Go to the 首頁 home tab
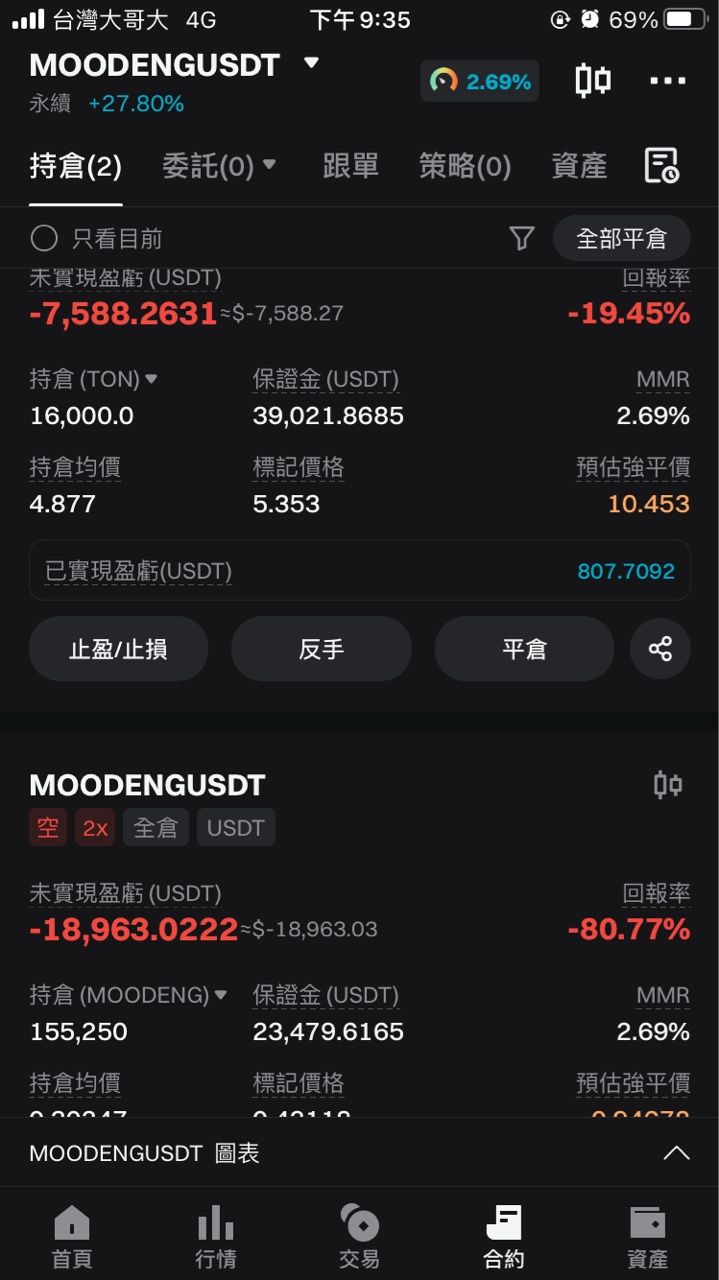The image size is (719, 1280). (x=71, y=1236)
